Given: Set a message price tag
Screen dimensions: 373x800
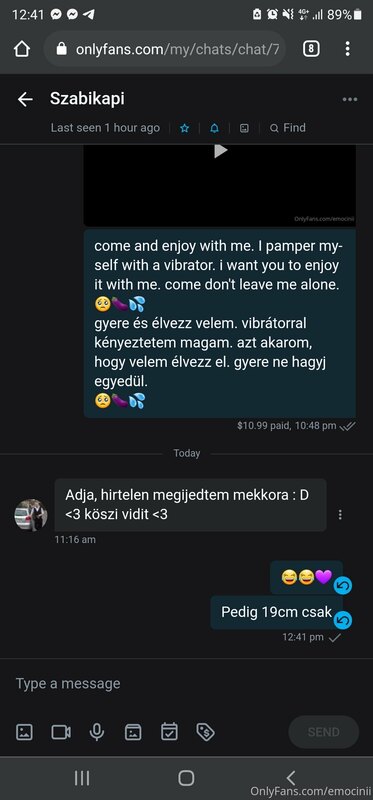Looking at the screenshot, I should click(x=205, y=732).
